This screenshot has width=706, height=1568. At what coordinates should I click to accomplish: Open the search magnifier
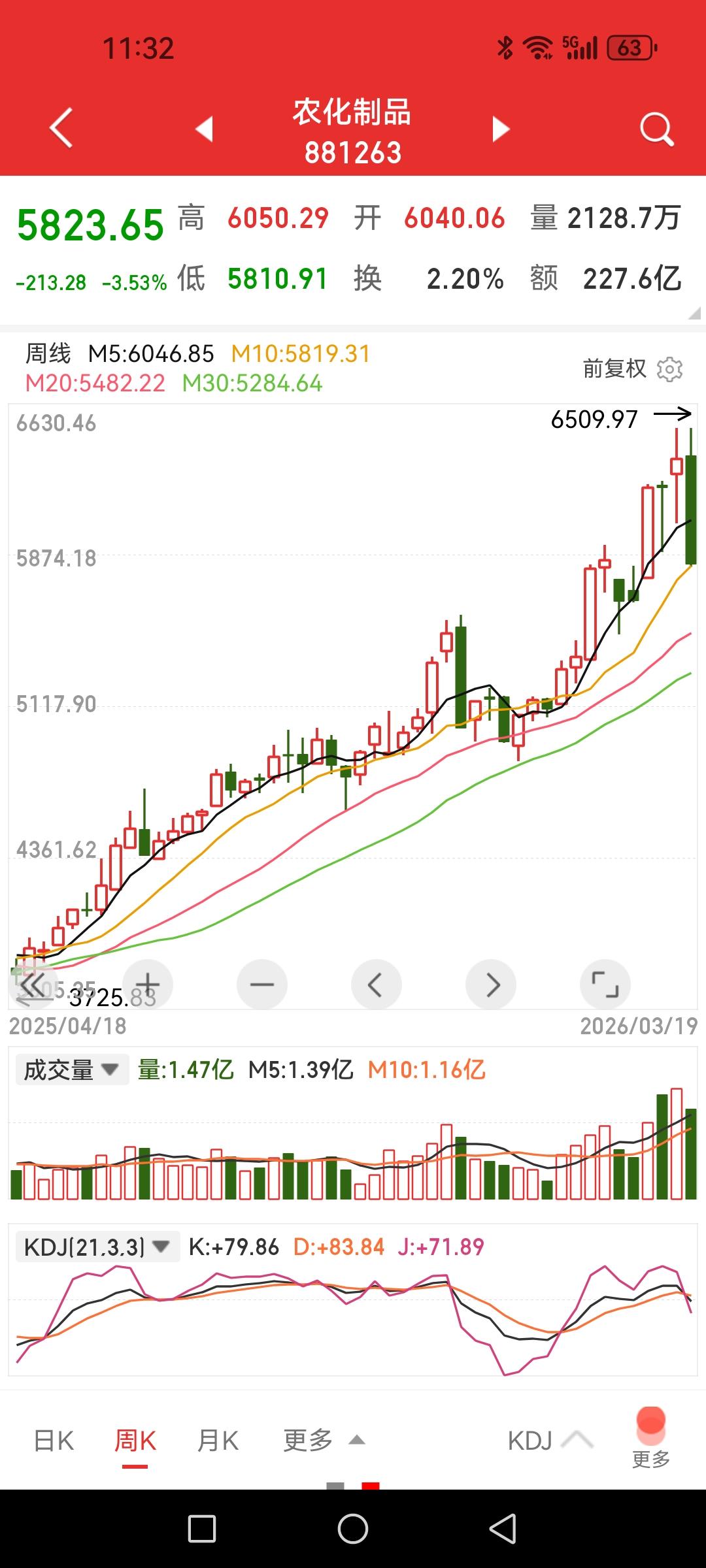[656, 129]
